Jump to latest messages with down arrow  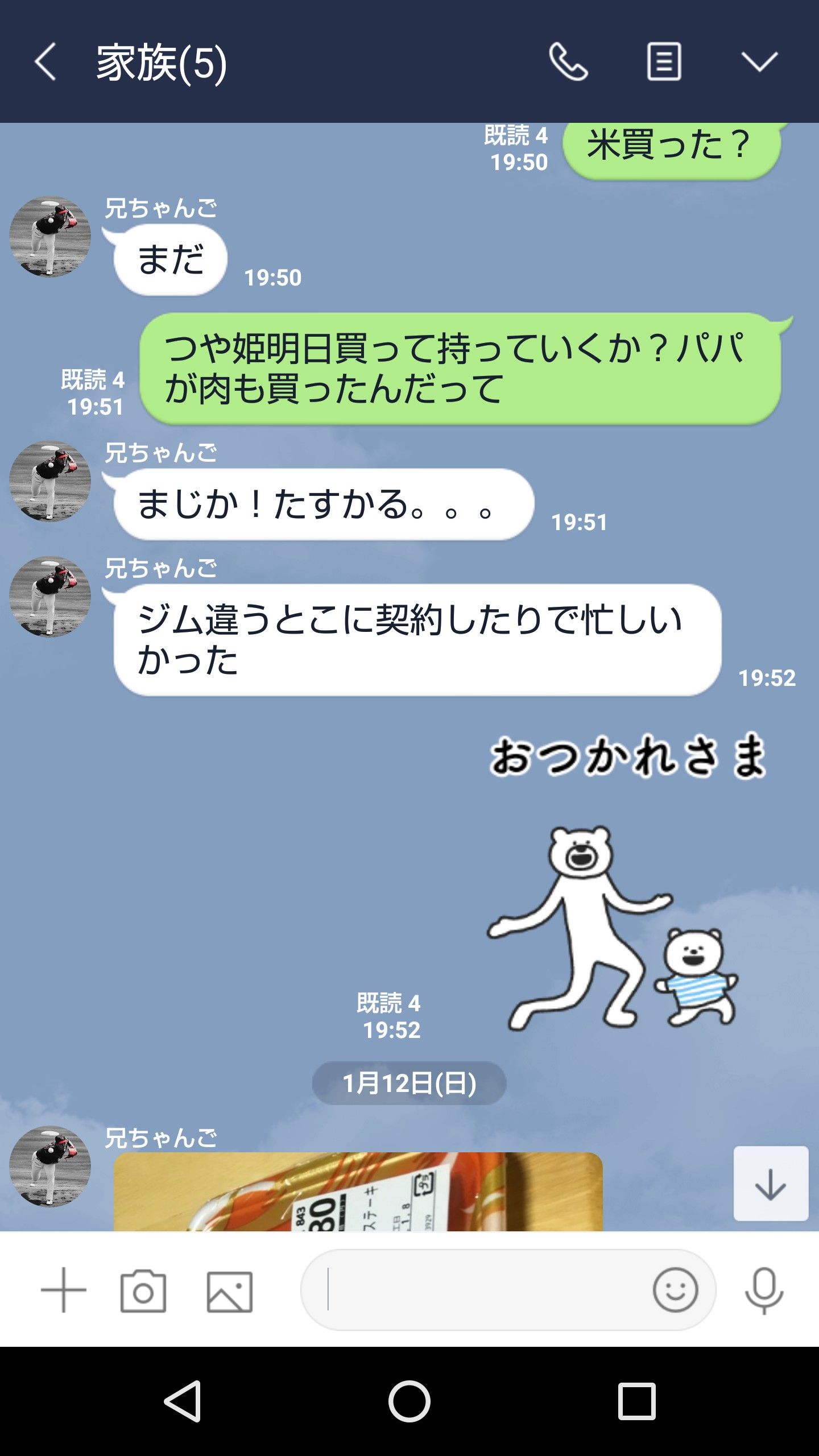pyautogui.click(x=771, y=1184)
